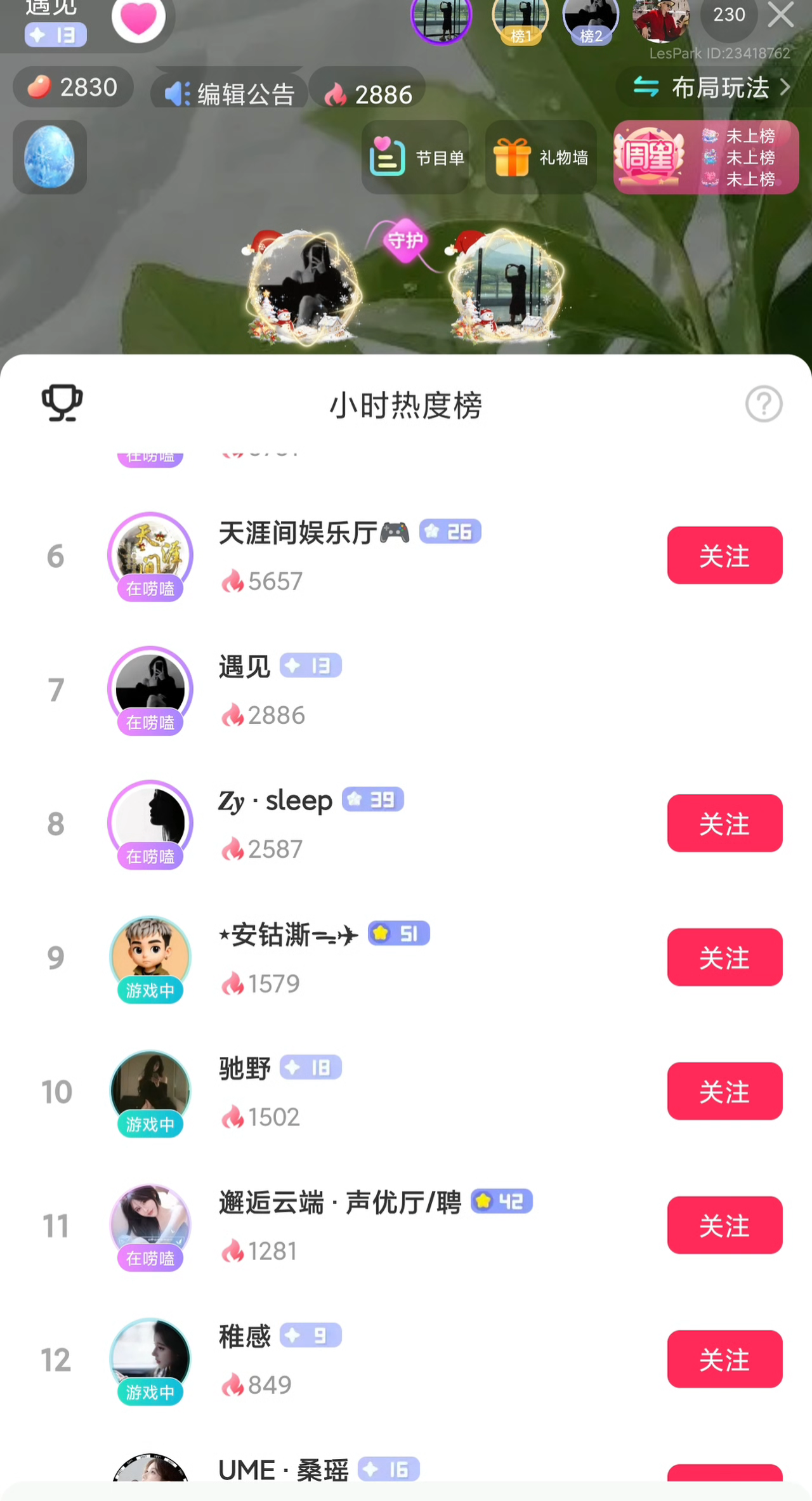812x1501 pixels.
Task: Open the help question mark icon
Action: (x=764, y=404)
